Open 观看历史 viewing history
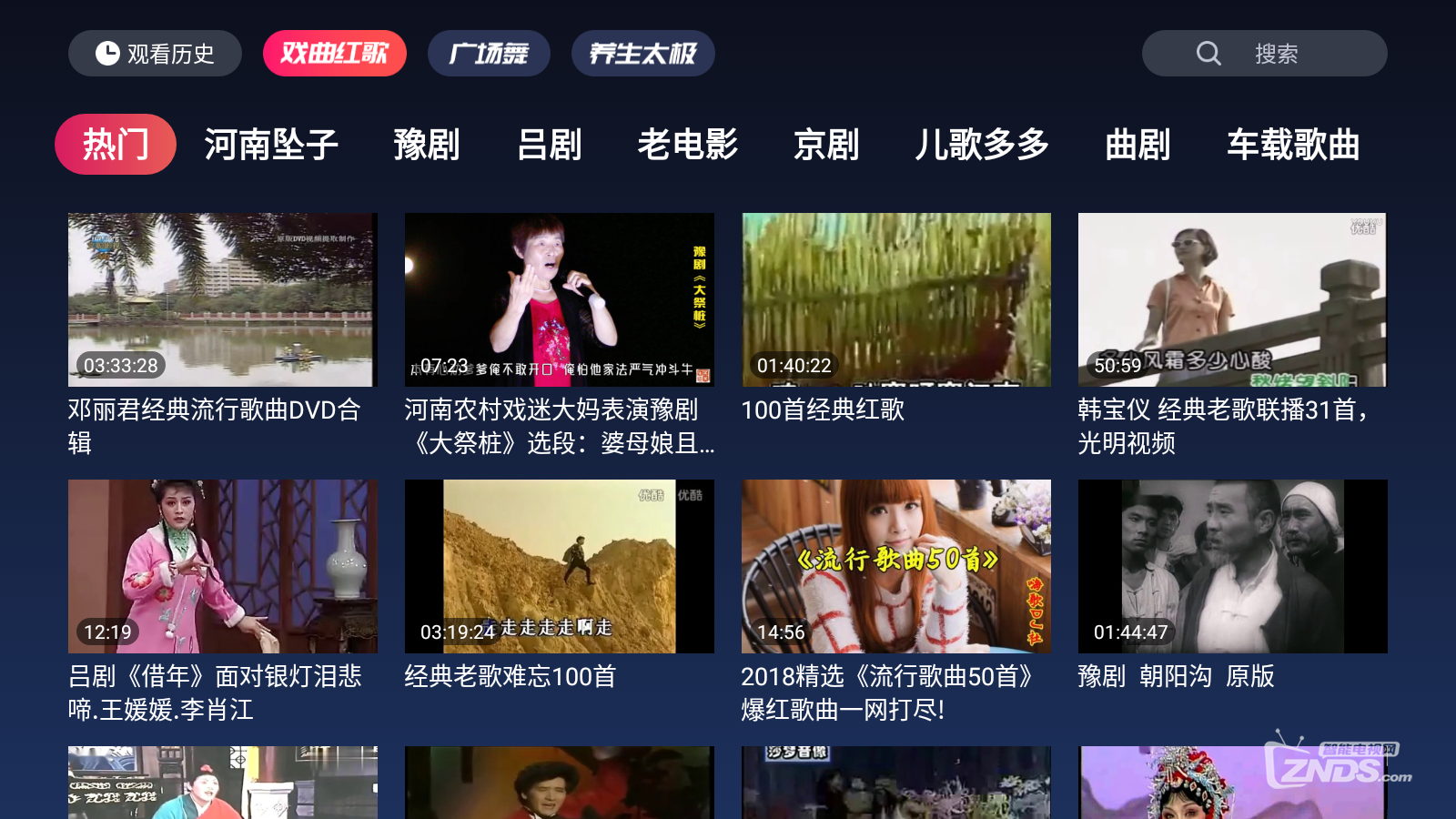 coord(155,54)
